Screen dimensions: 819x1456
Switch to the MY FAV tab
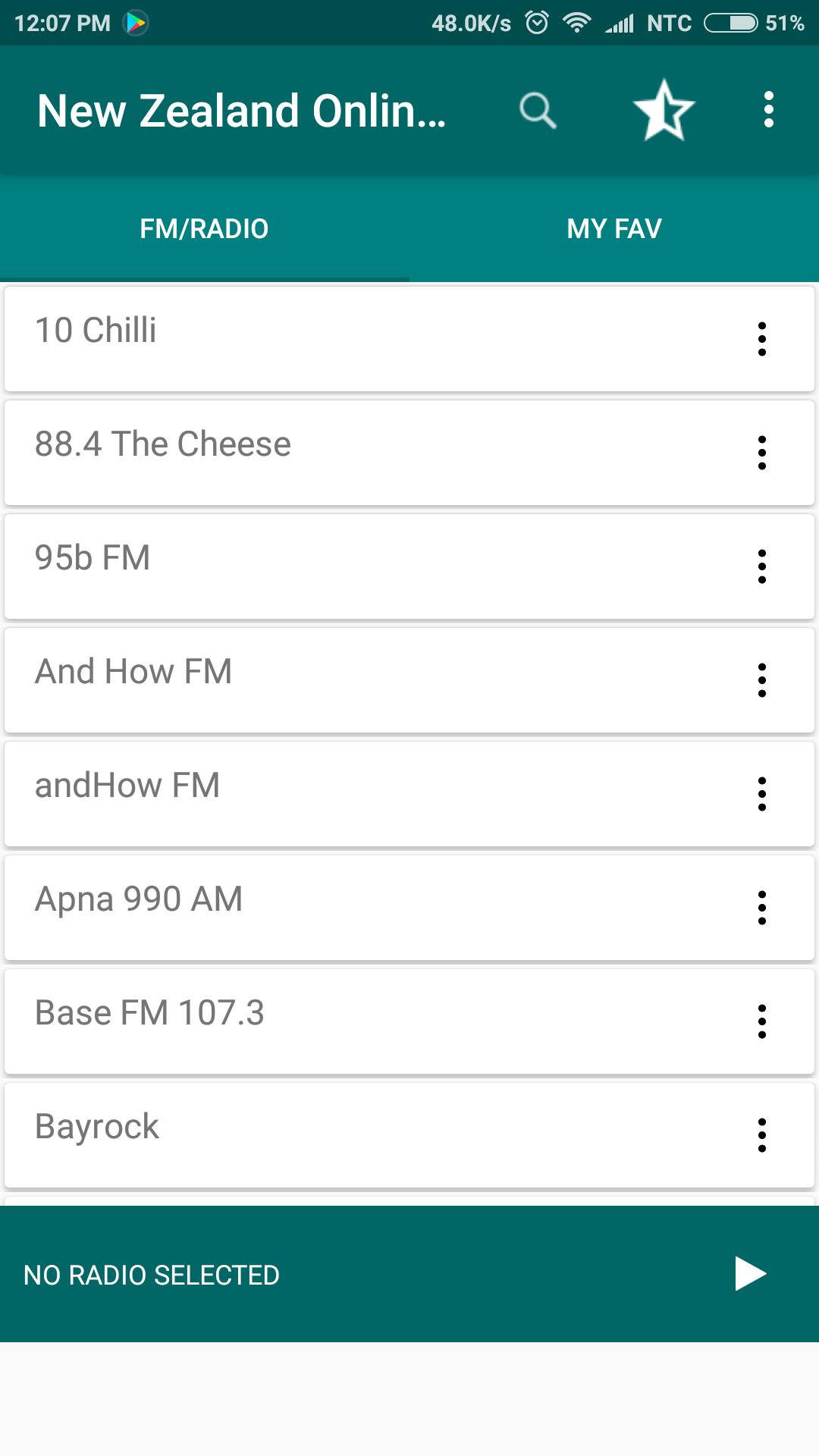[x=614, y=228]
